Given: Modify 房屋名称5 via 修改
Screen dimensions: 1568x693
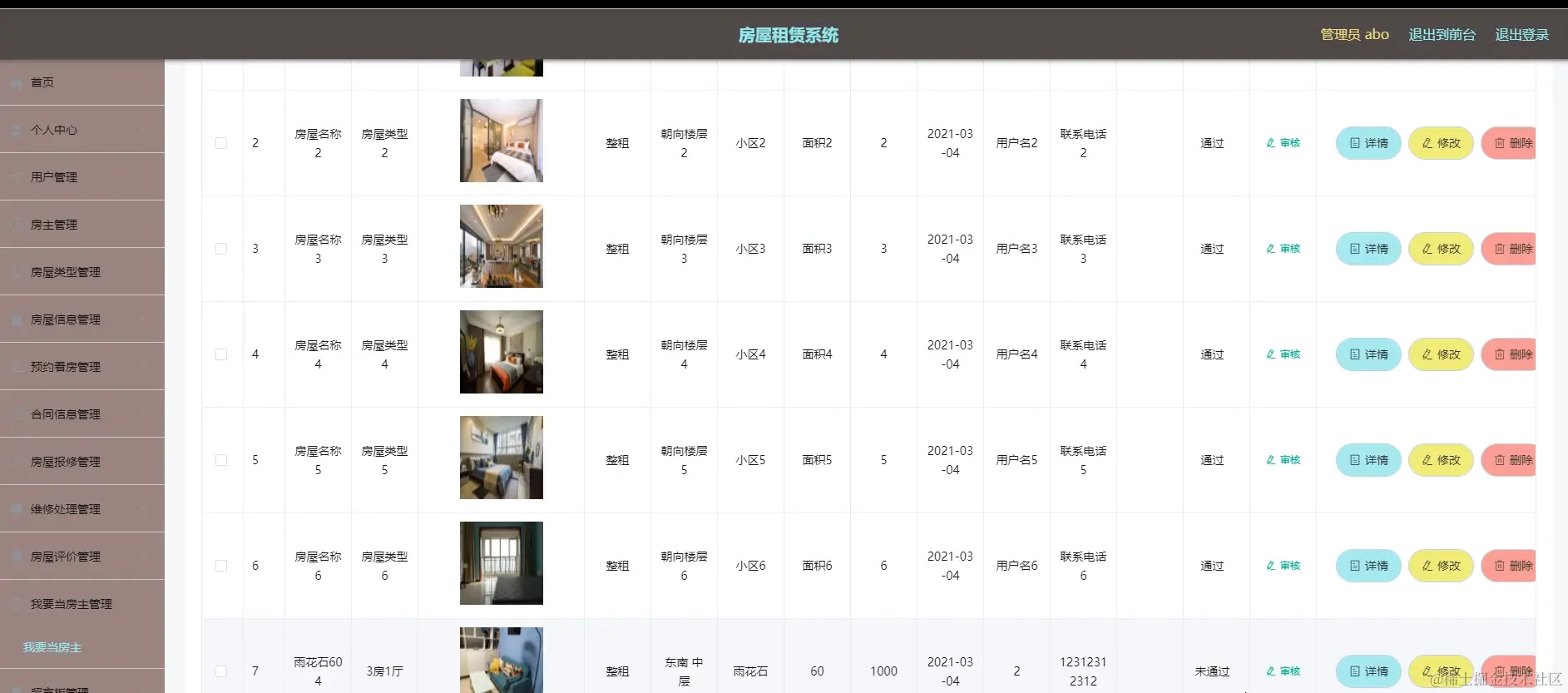Looking at the screenshot, I should pyautogui.click(x=1441, y=460).
